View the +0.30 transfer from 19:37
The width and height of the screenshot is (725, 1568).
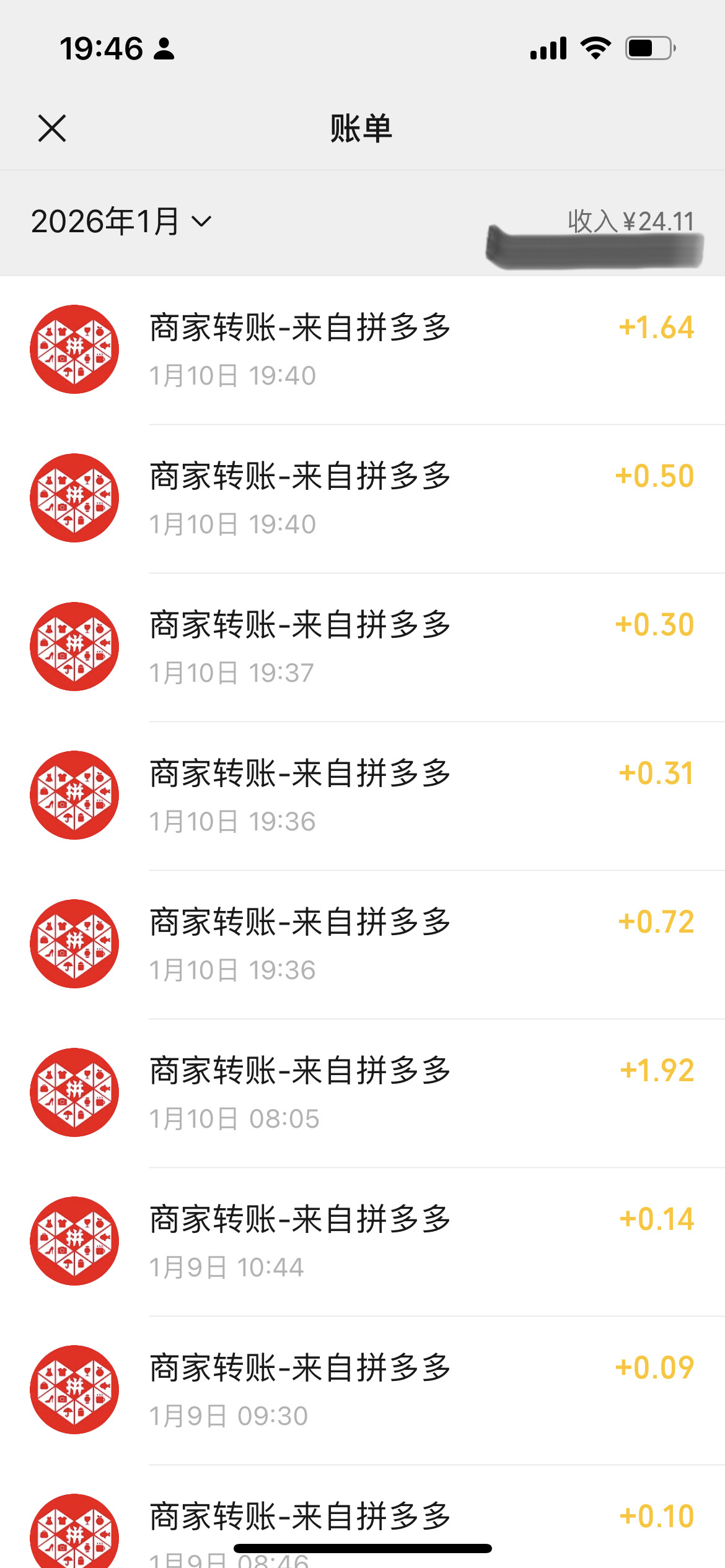[362, 647]
